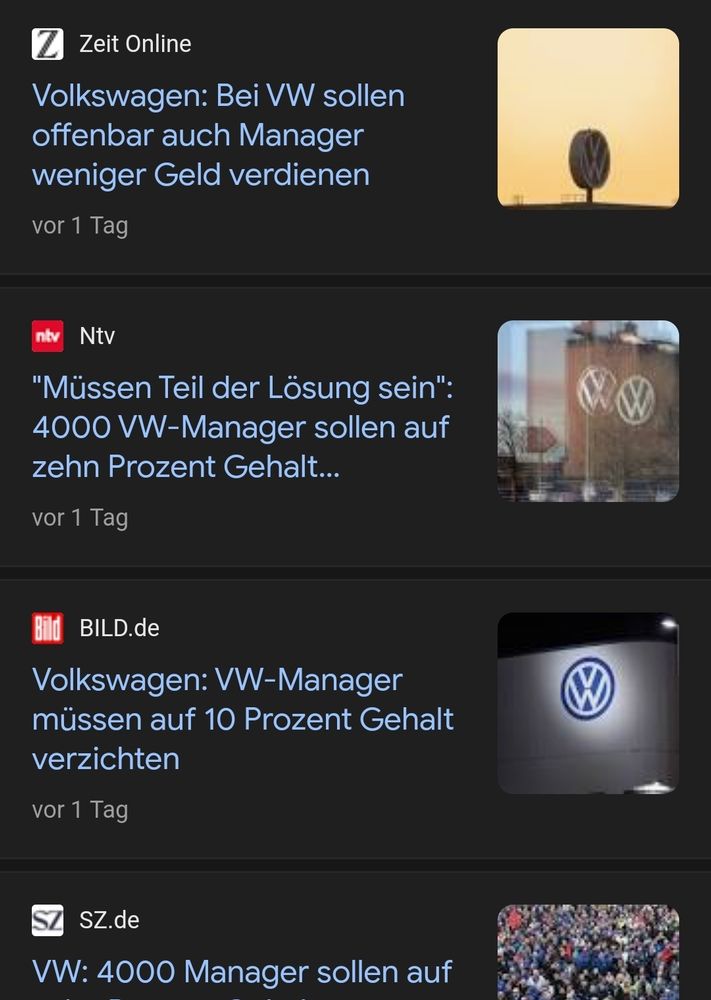The image size is (711, 1000).
Task: Tap the BILD.de article's VW logo thumbnail
Action: tap(588, 702)
